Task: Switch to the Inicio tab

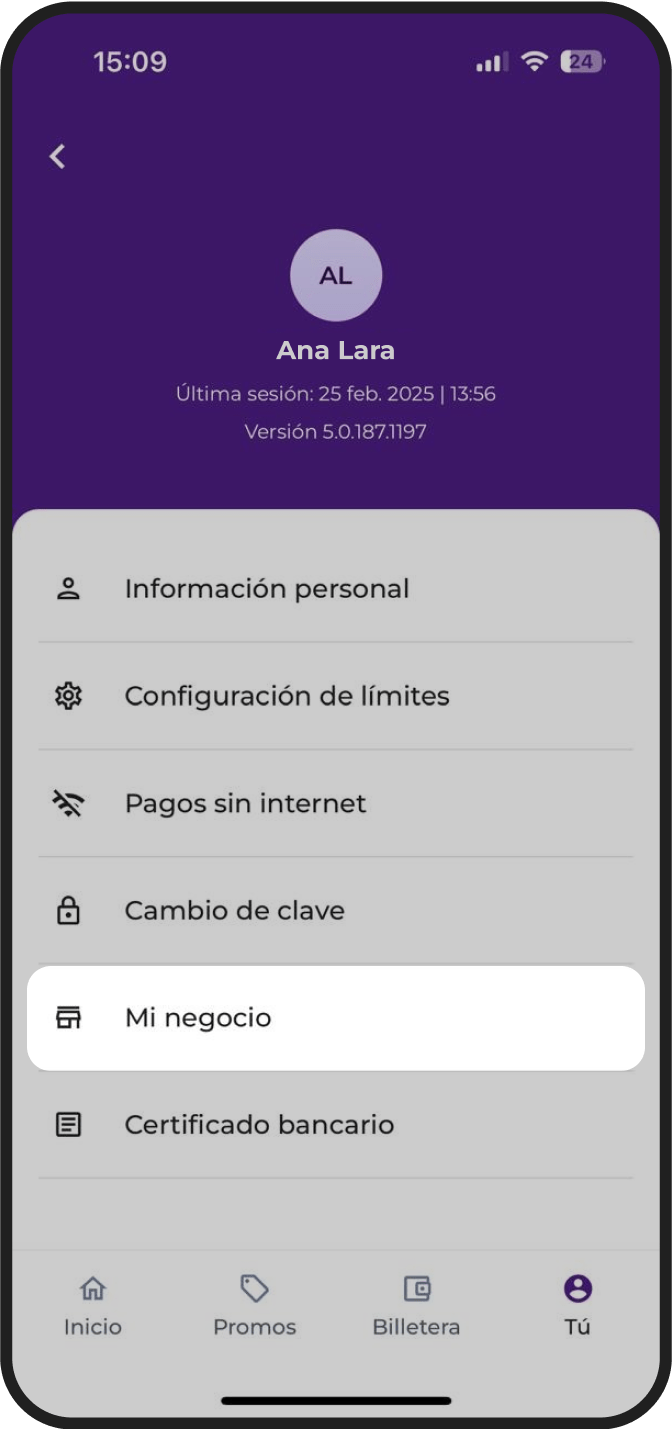Action: pyautogui.click(x=93, y=1306)
